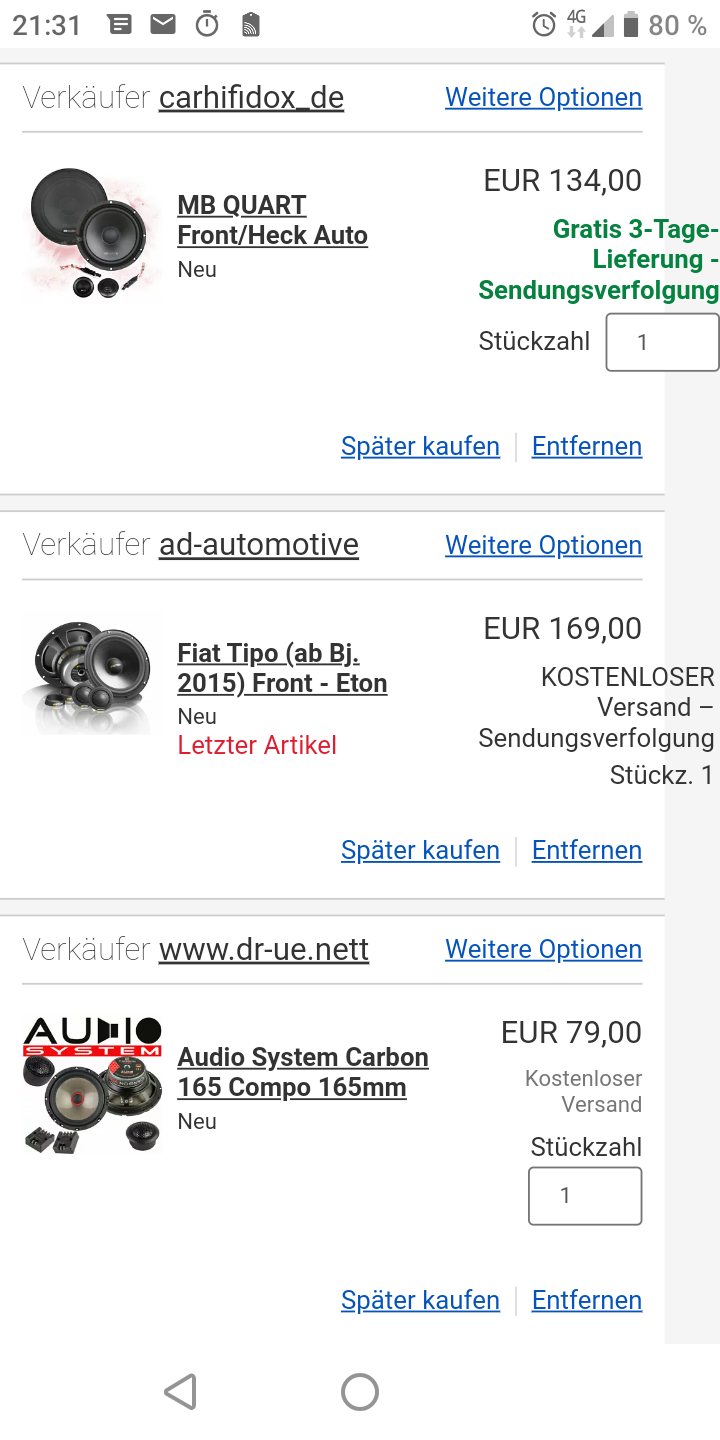Remove Audio System Carbon via Entfernen
Viewport: 720px width, 1440px height.
pyautogui.click(x=586, y=1300)
